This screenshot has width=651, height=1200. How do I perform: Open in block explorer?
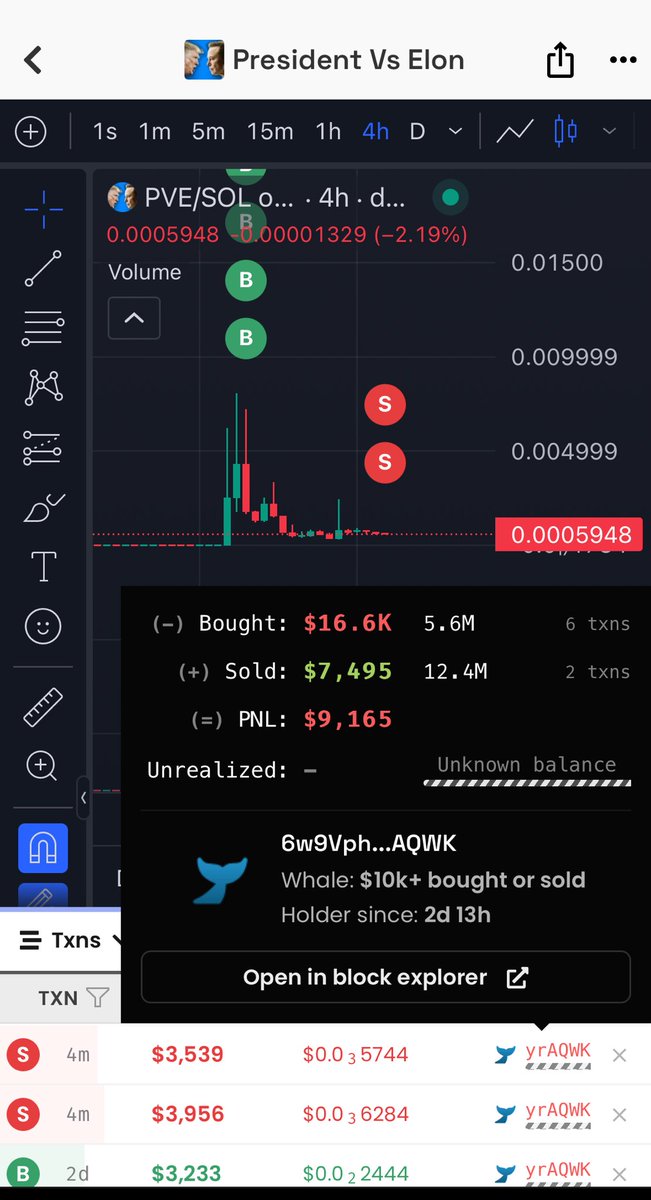(x=385, y=977)
